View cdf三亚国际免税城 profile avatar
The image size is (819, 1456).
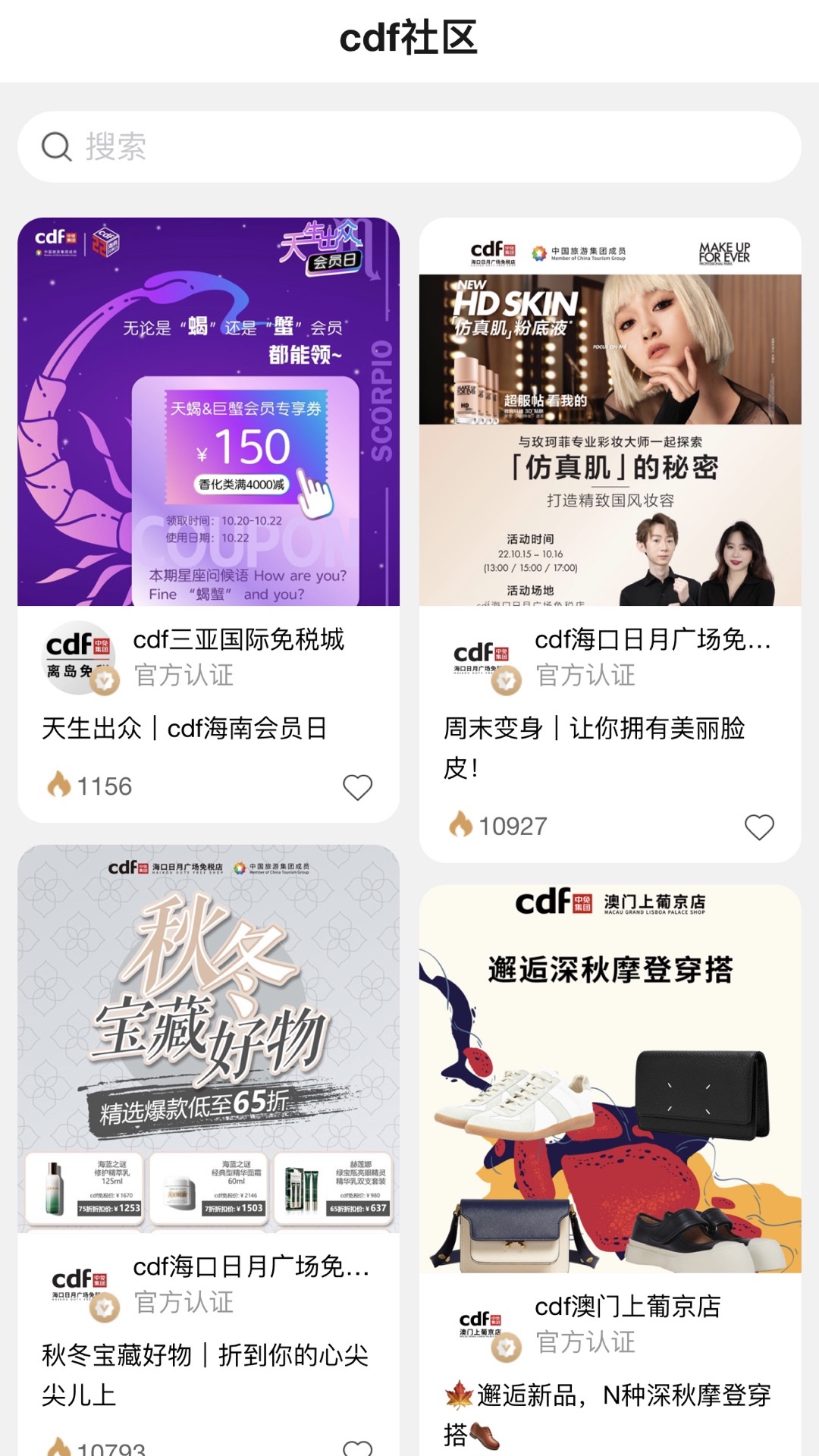[79, 657]
